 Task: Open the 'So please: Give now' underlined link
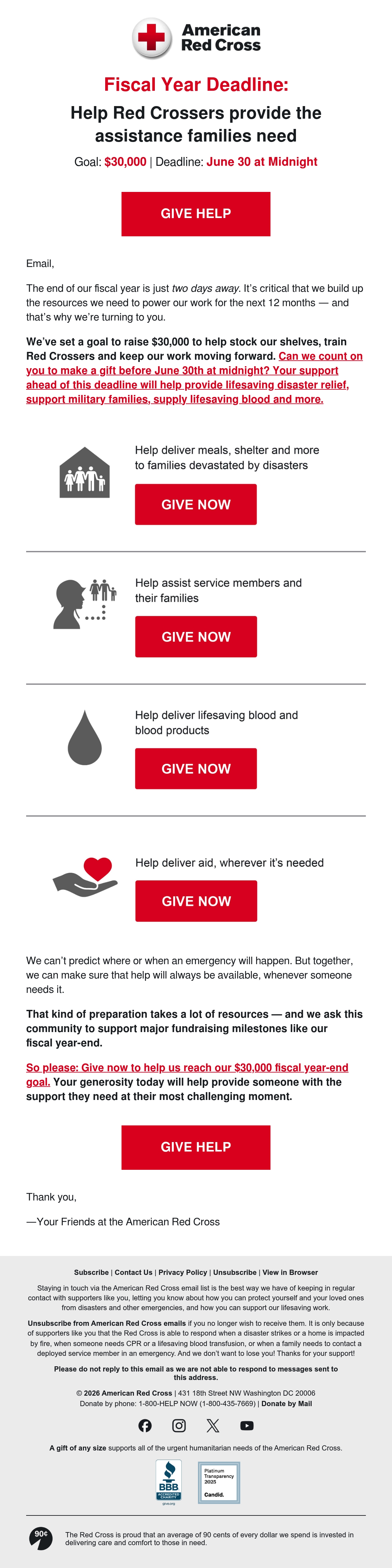(x=187, y=1074)
